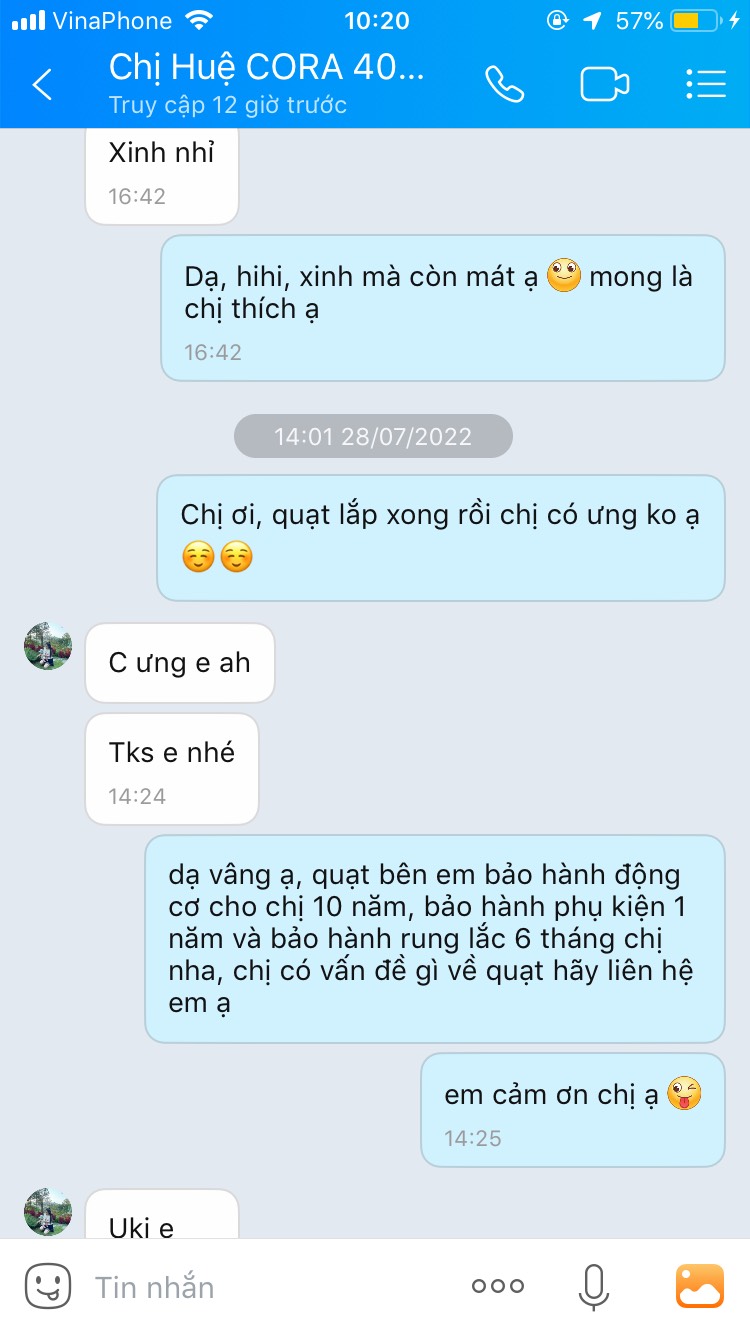The width and height of the screenshot is (750, 1334).
Task: Start a video call with Chị Huệ
Action: [604, 84]
